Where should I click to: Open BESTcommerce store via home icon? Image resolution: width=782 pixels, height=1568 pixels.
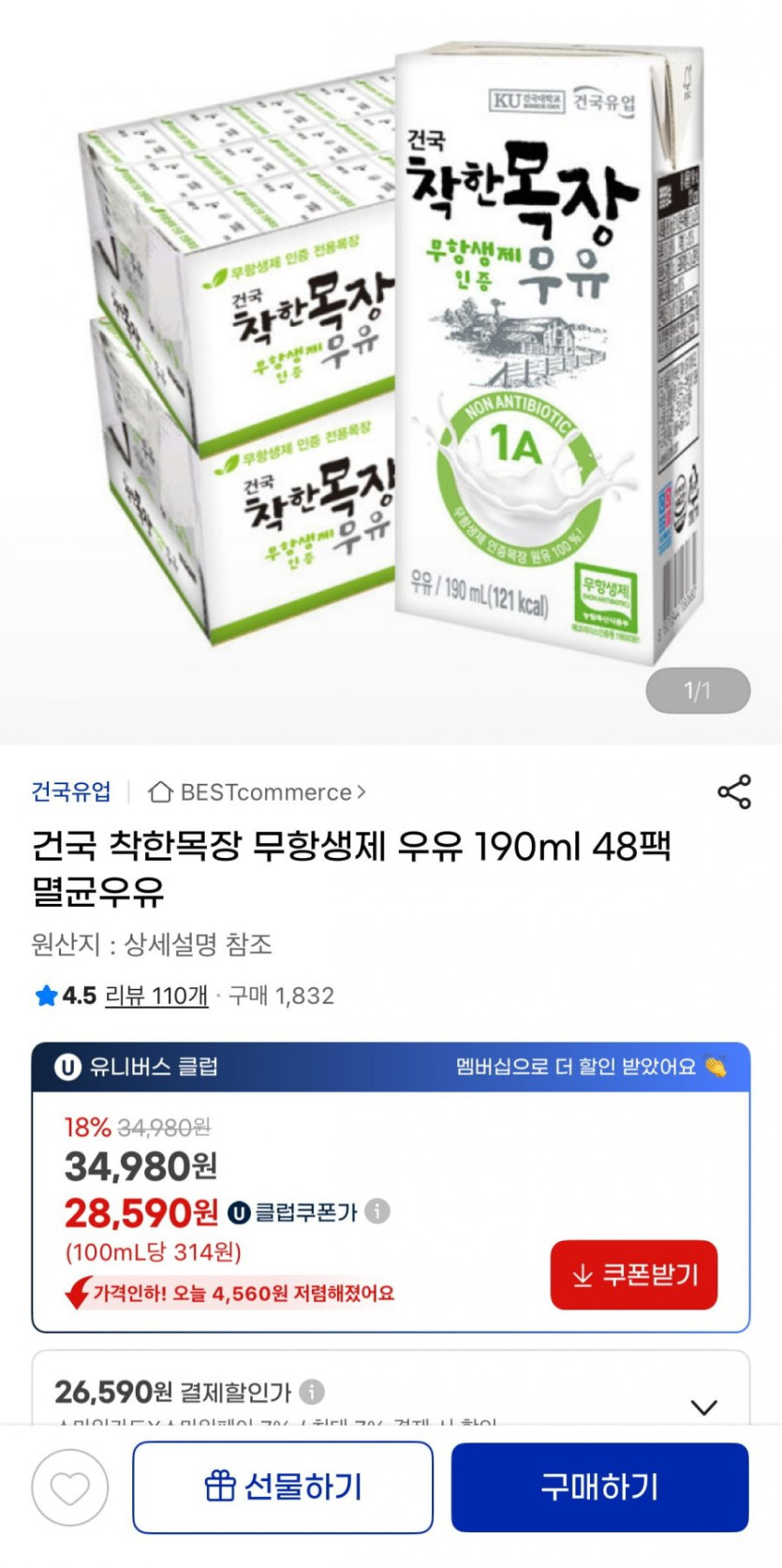[x=160, y=791]
